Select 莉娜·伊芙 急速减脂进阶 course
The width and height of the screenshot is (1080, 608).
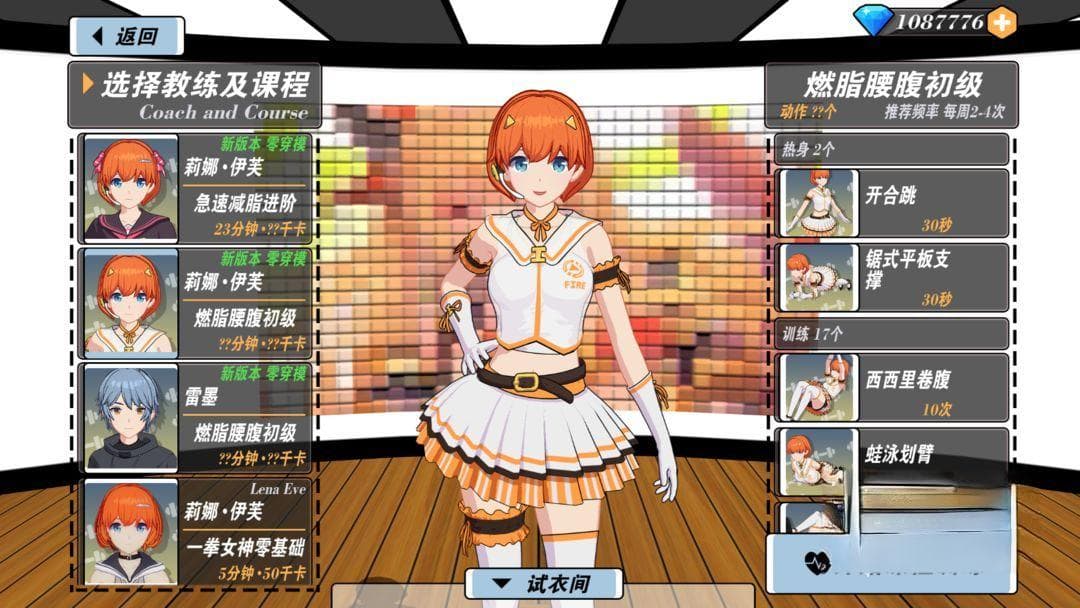(195, 188)
